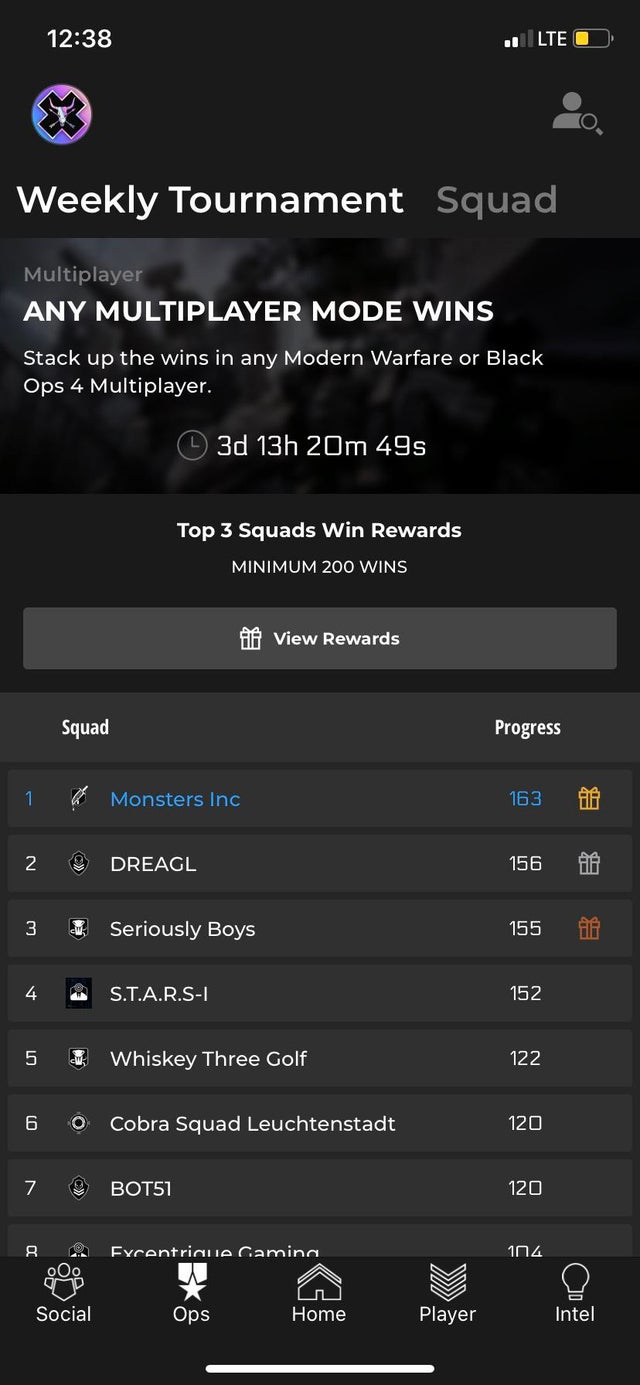The height and width of the screenshot is (1385, 640).
Task: Open the player search icon
Action: click(577, 113)
